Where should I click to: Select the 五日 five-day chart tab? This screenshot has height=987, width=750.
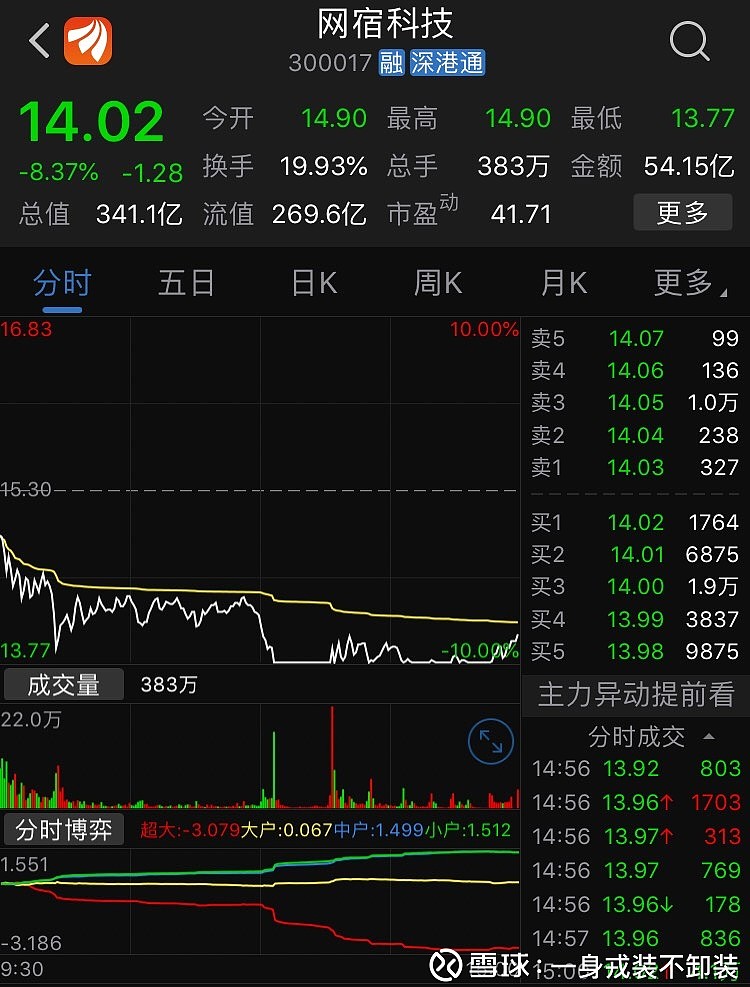(x=186, y=282)
